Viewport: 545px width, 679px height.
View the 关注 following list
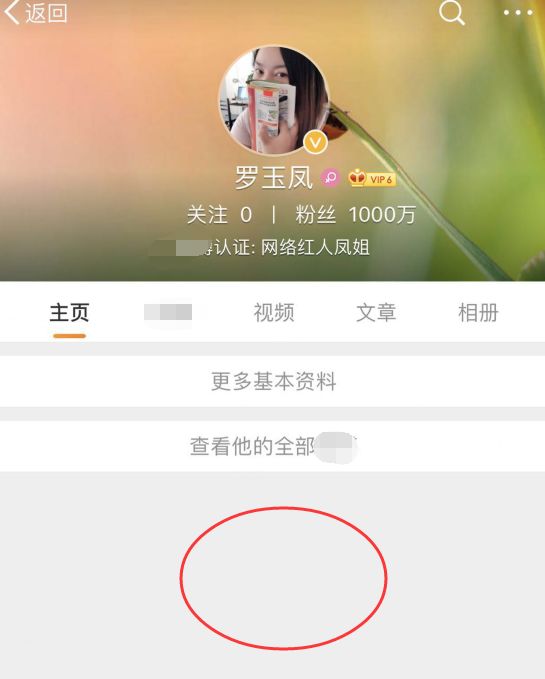[x=219, y=214]
